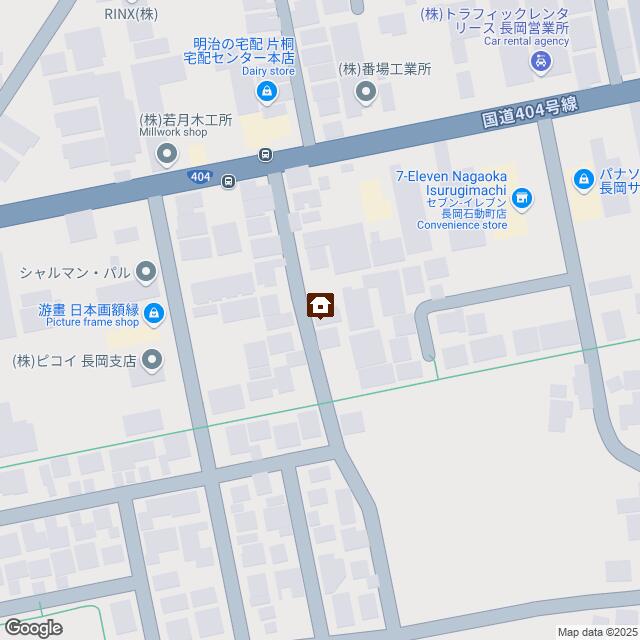Open the (株)番場工業所 place marker
640x640 pixels.
[366, 94]
